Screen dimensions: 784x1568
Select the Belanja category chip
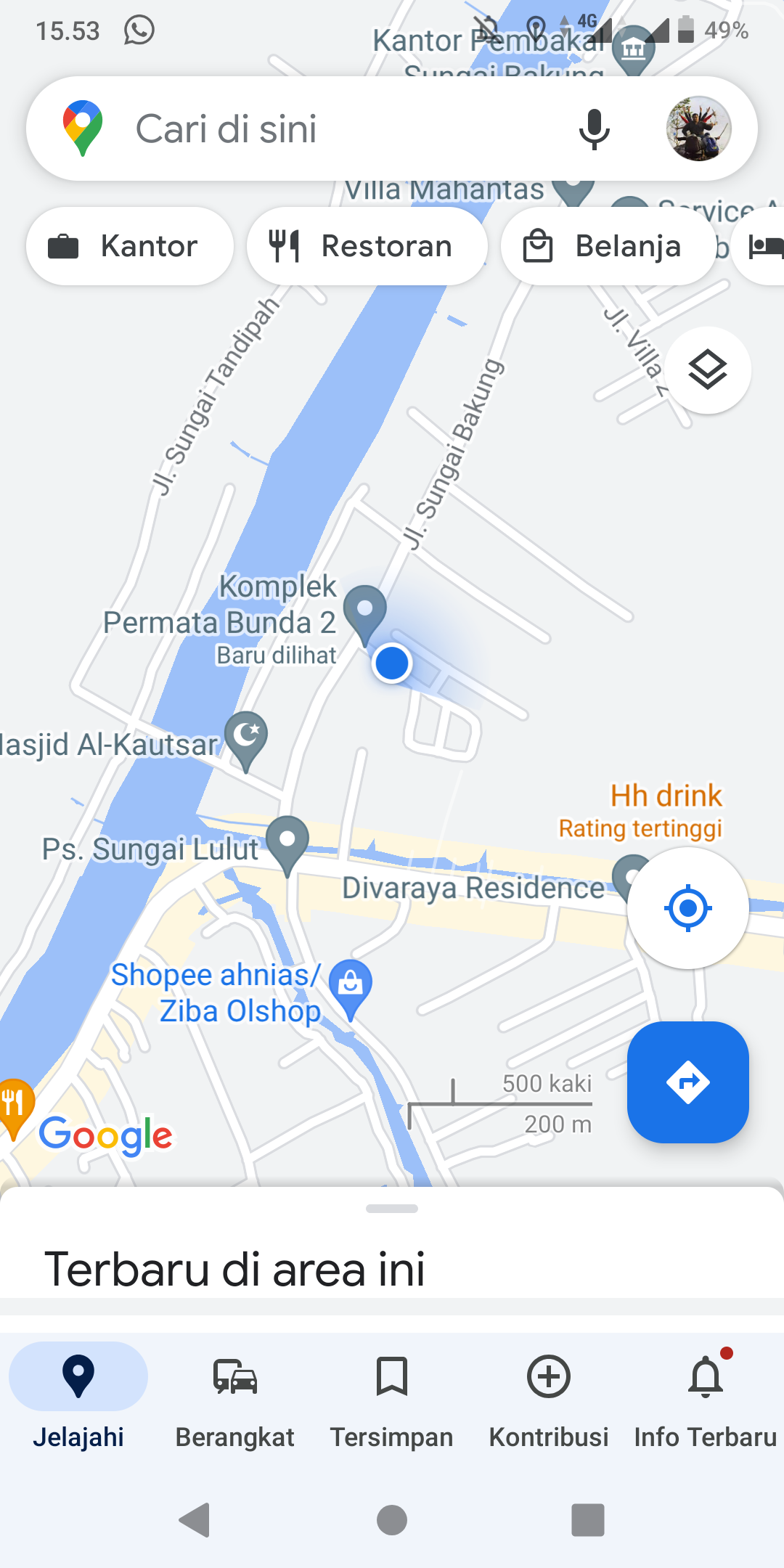click(608, 246)
